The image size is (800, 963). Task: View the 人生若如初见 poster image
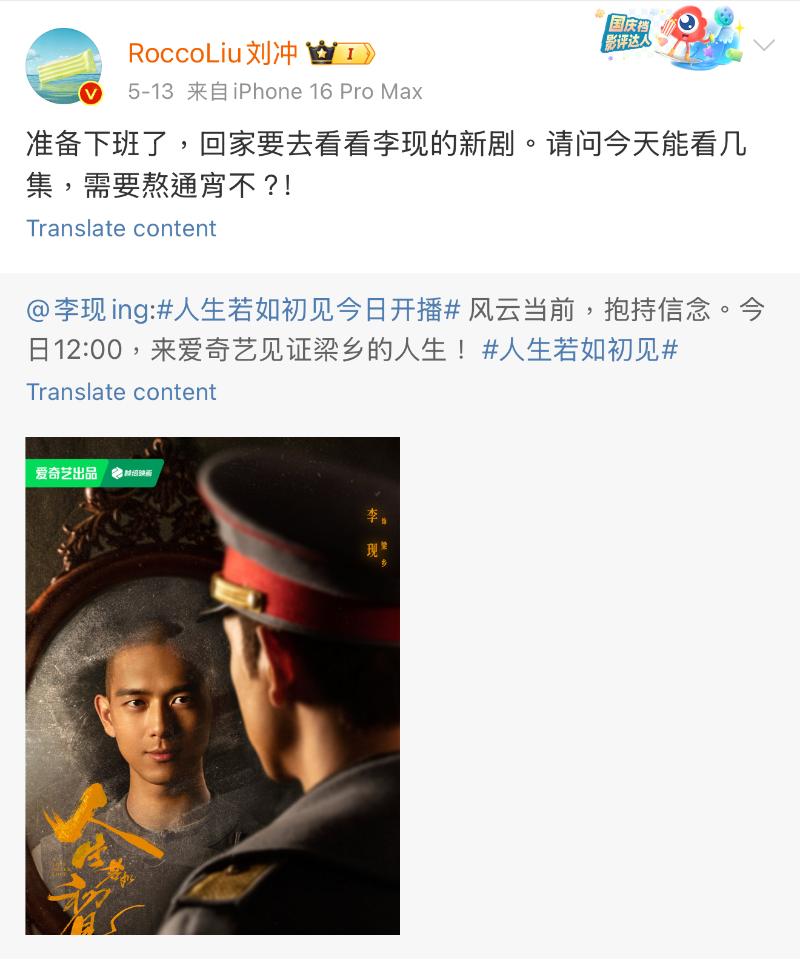[212, 685]
